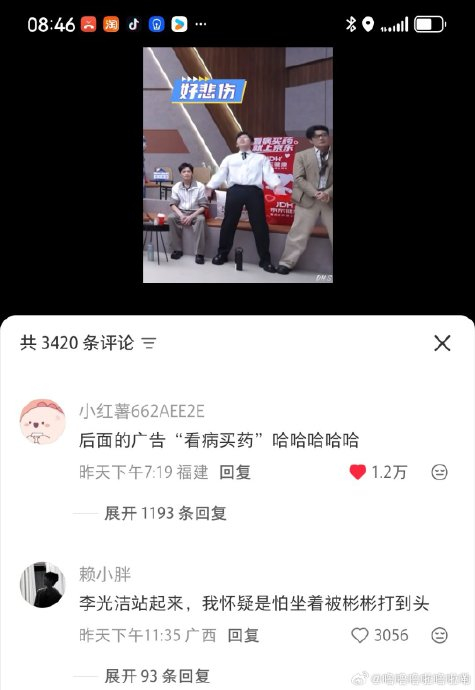Tap the video preview above the comments
Screen dimensions: 475x690
coord(238,165)
